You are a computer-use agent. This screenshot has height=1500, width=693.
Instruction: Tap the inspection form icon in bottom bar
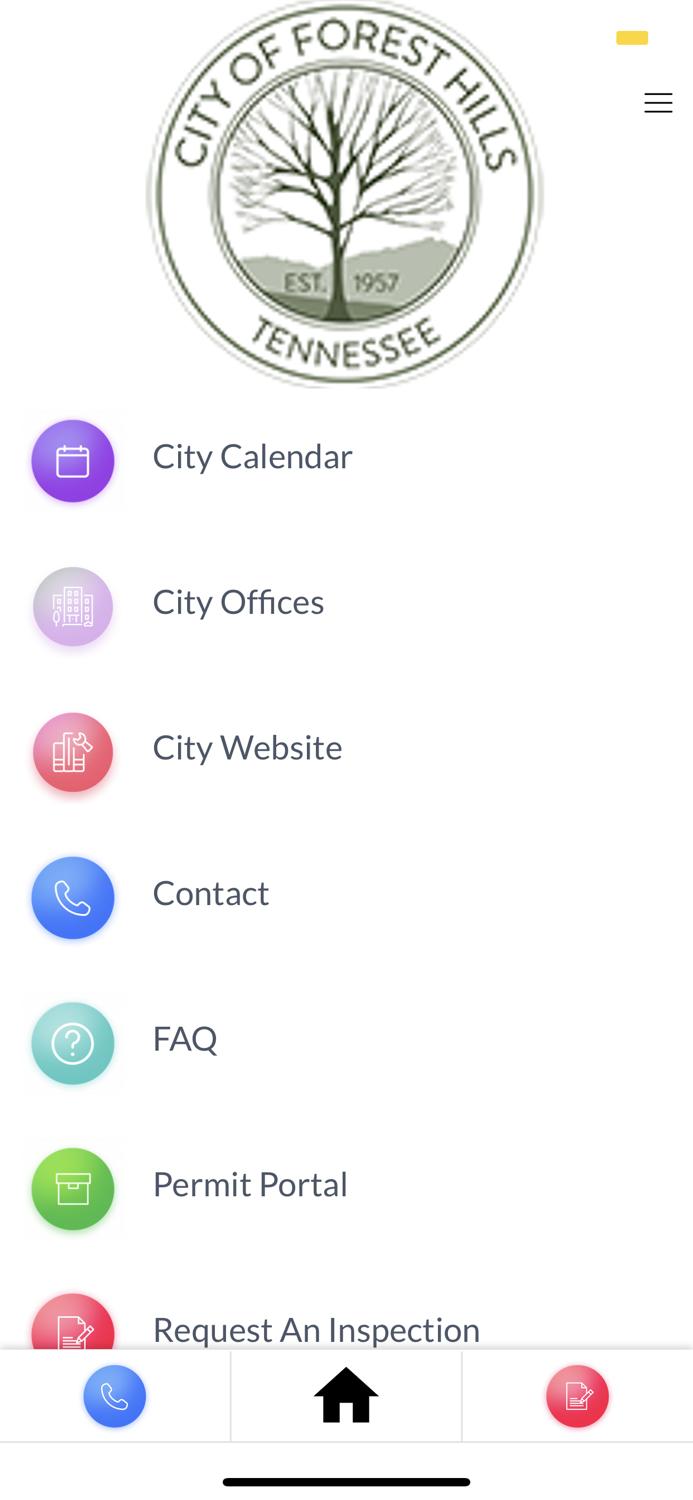click(x=578, y=1396)
